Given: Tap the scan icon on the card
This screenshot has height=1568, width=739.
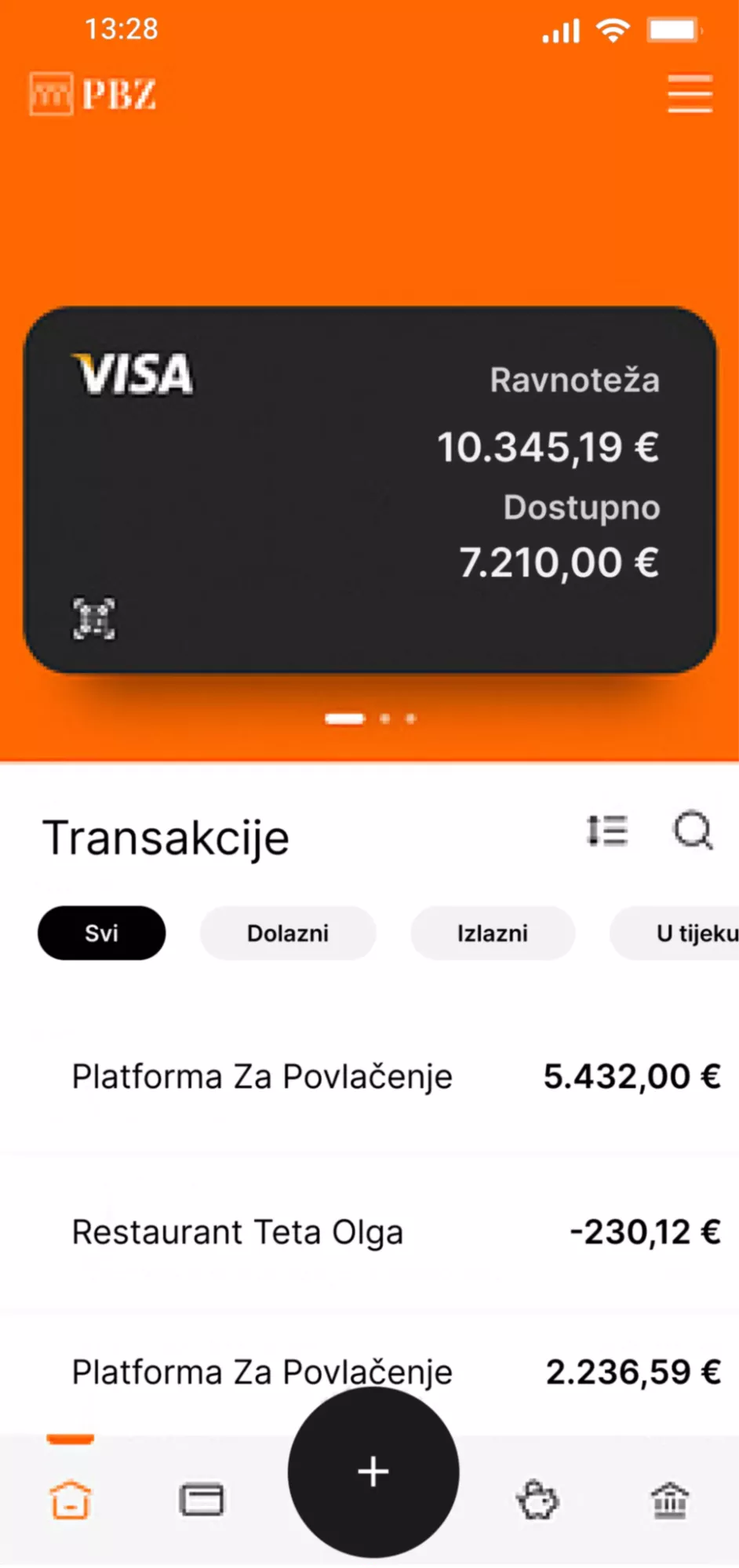Looking at the screenshot, I should (94, 619).
